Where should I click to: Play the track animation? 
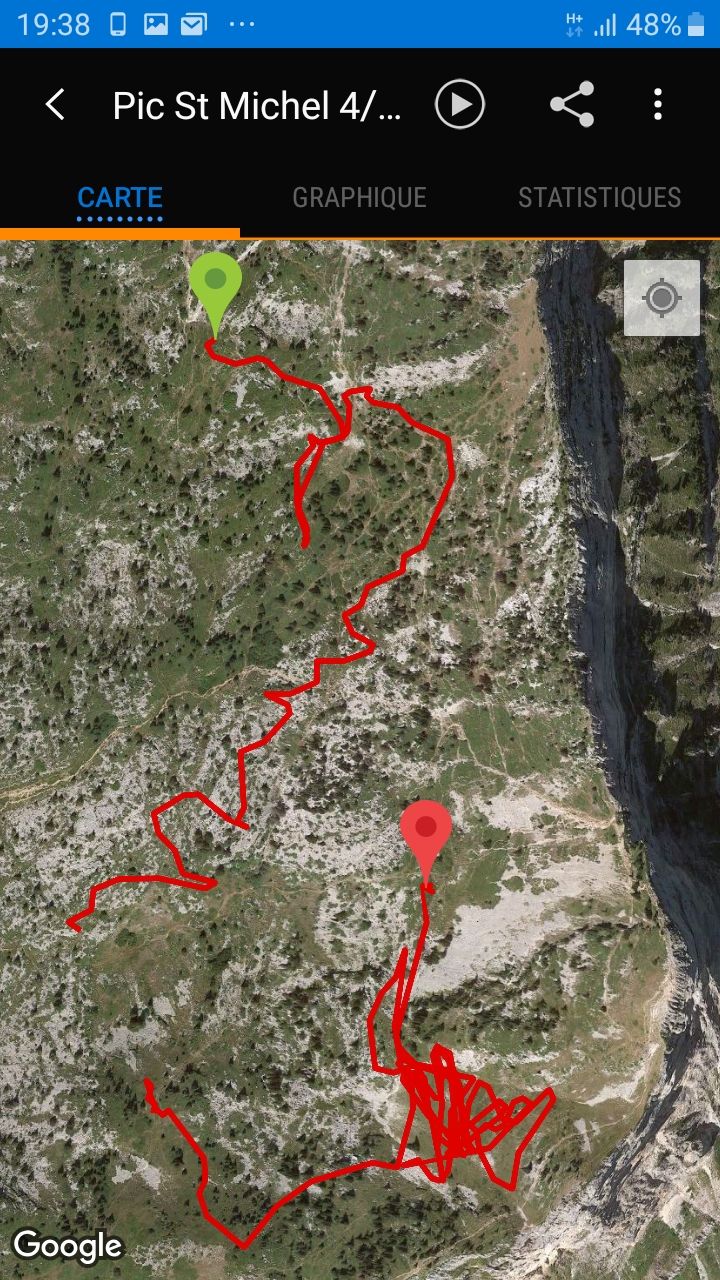point(460,105)
